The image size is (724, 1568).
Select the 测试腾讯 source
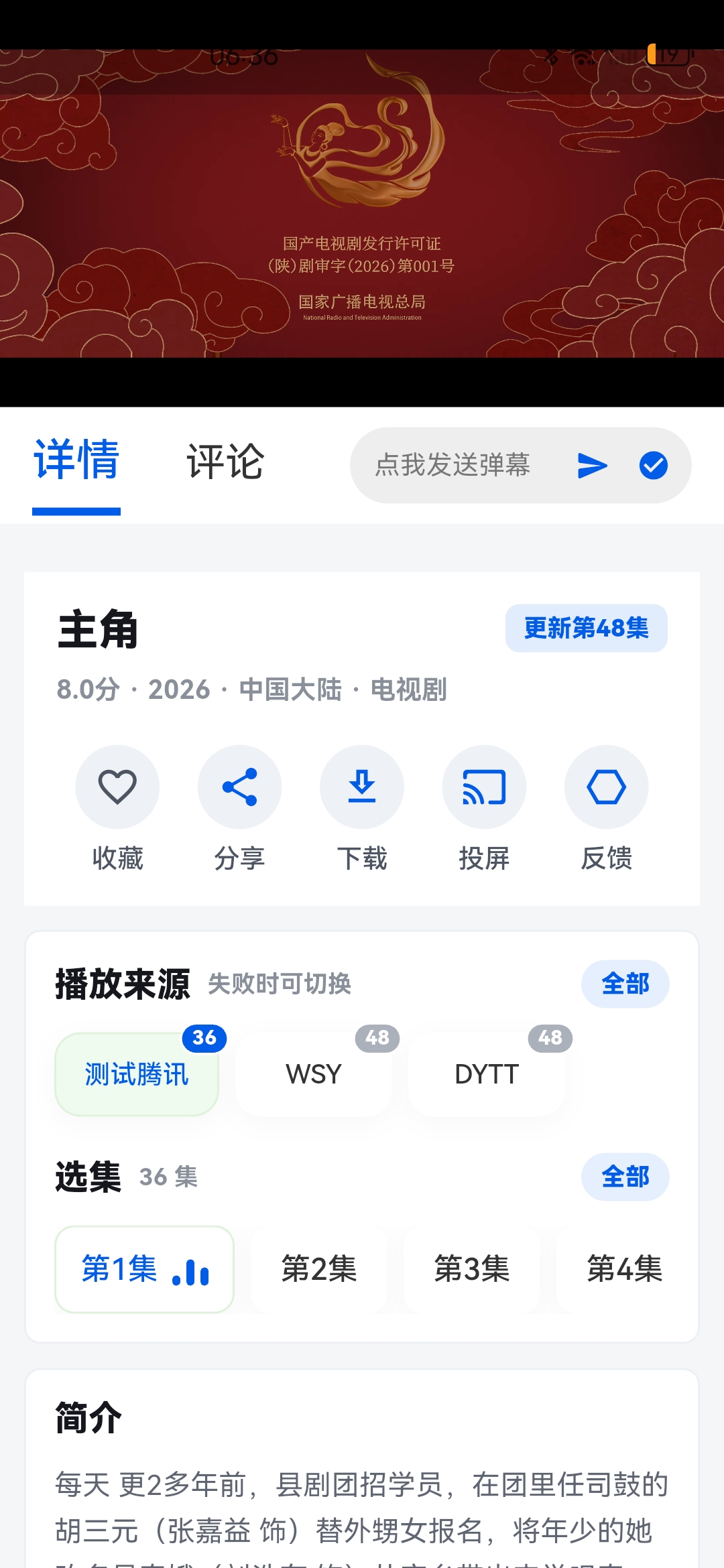coord(137,1074)
